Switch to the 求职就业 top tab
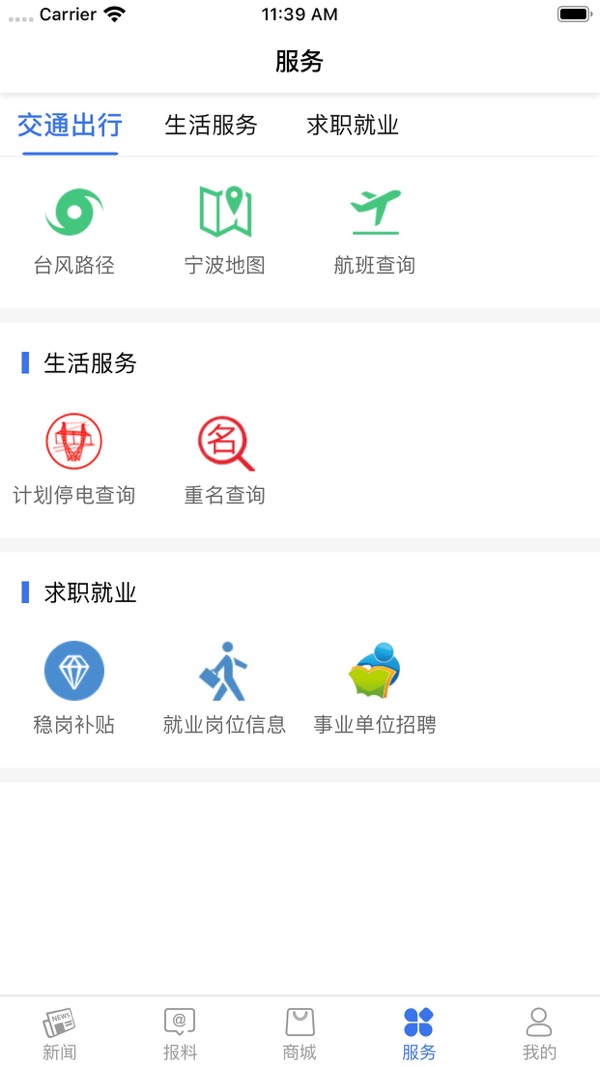The width and height of the screenshot is (600, 1067). point(352,126)
